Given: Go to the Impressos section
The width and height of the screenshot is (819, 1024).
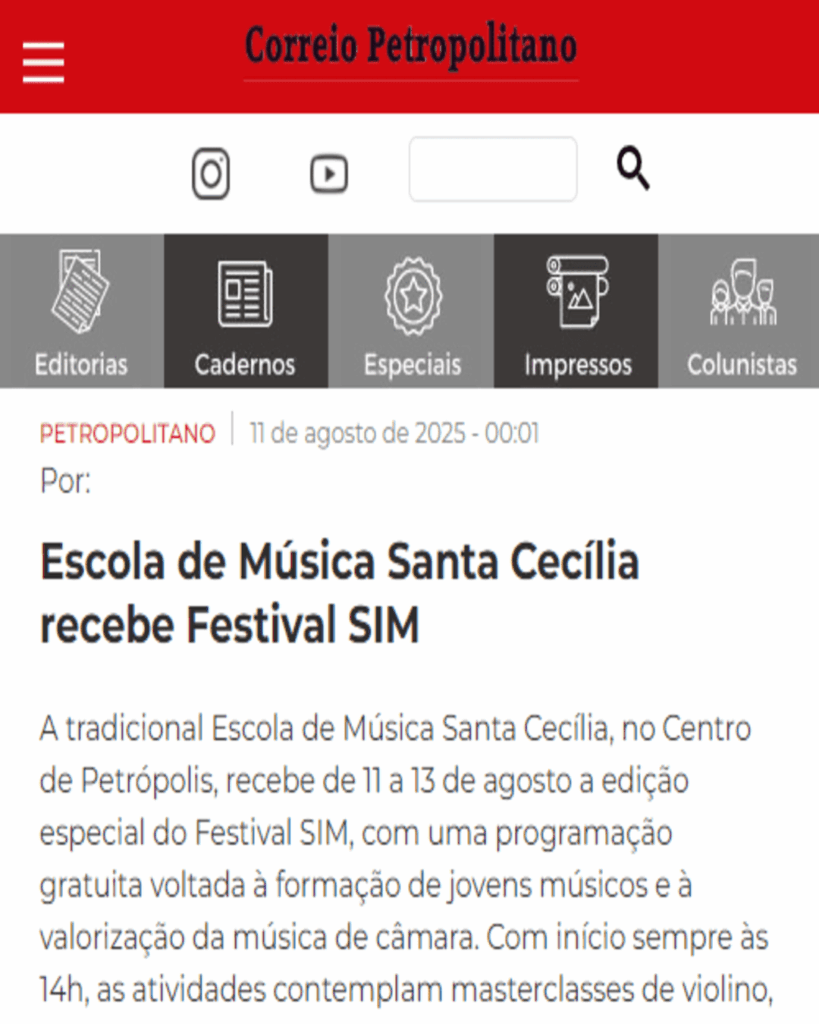Looking at the screenshot, I should 576,312.
